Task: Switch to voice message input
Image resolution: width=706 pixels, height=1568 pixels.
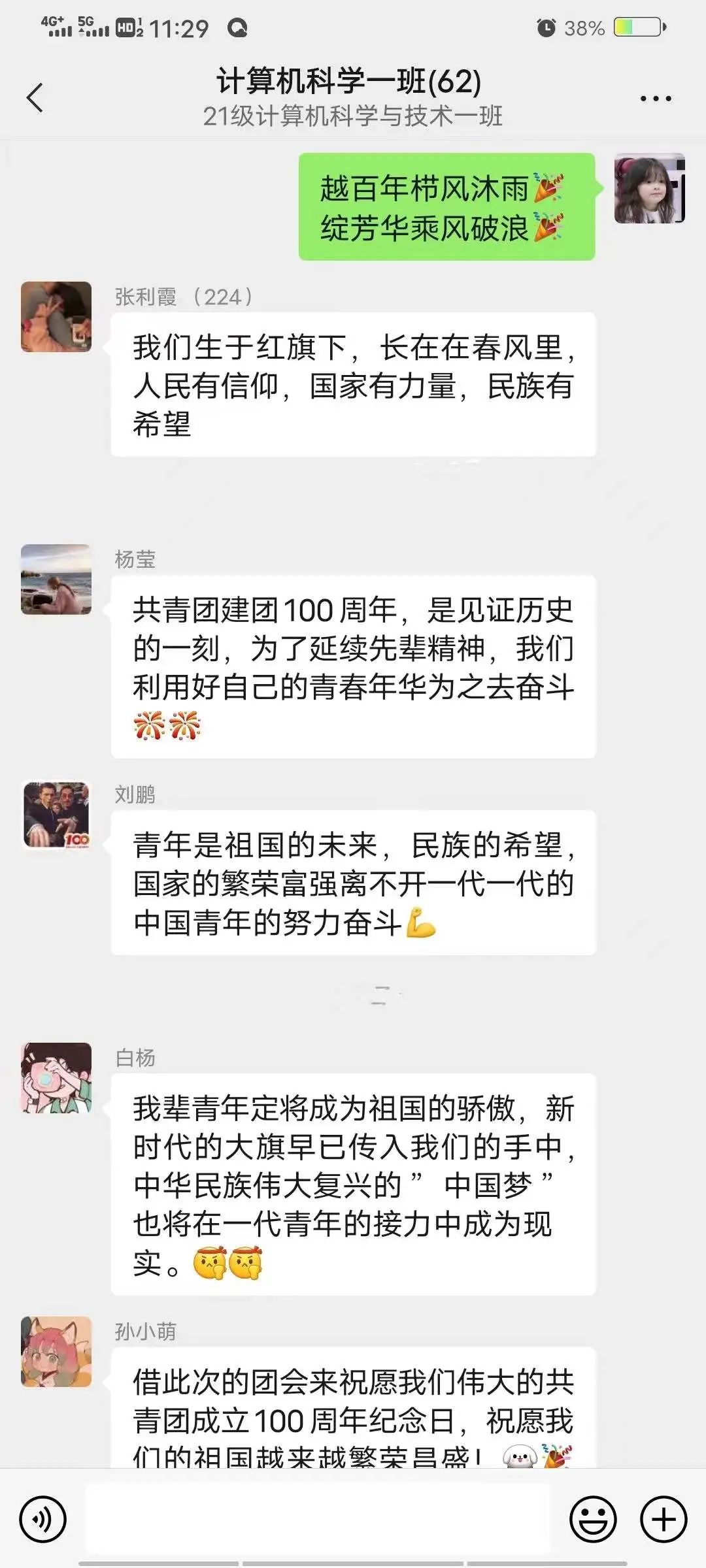Action: (43, 1519)
